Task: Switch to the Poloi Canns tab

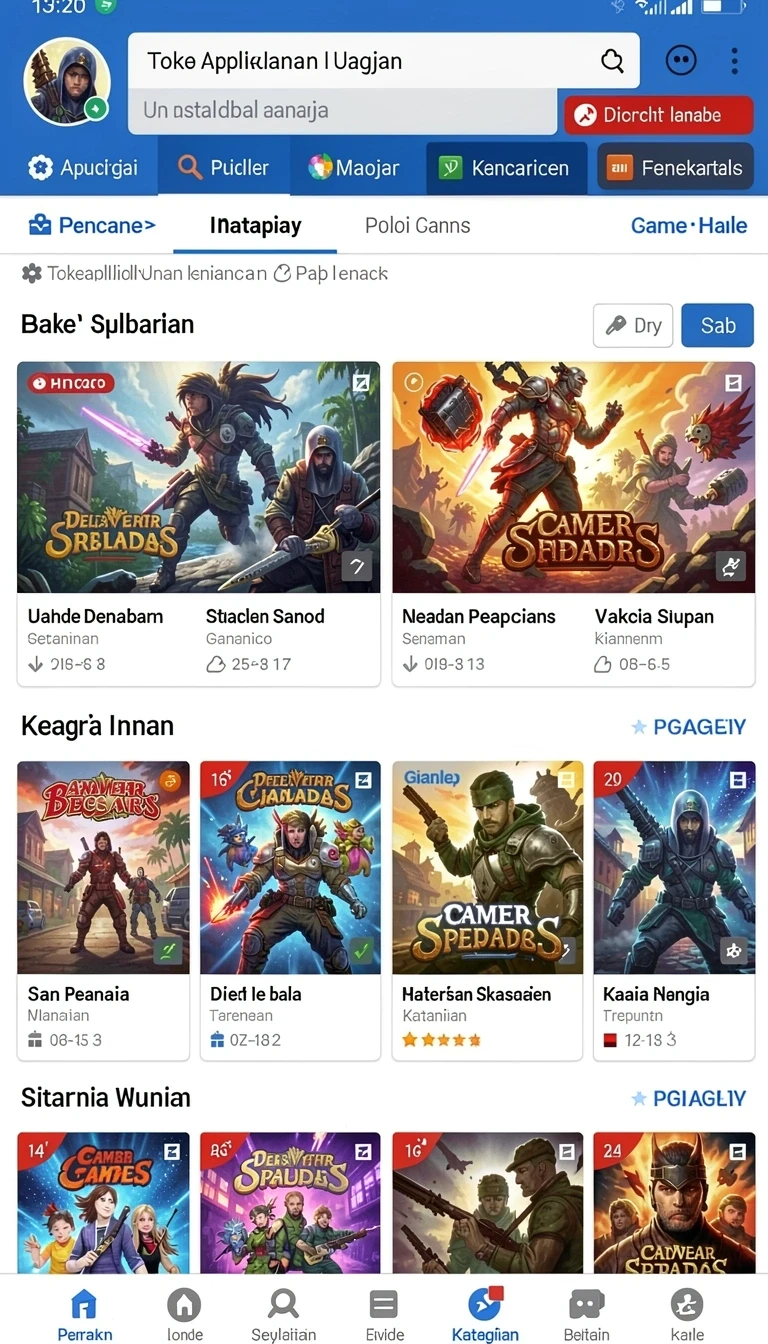Action: point(417,225)
